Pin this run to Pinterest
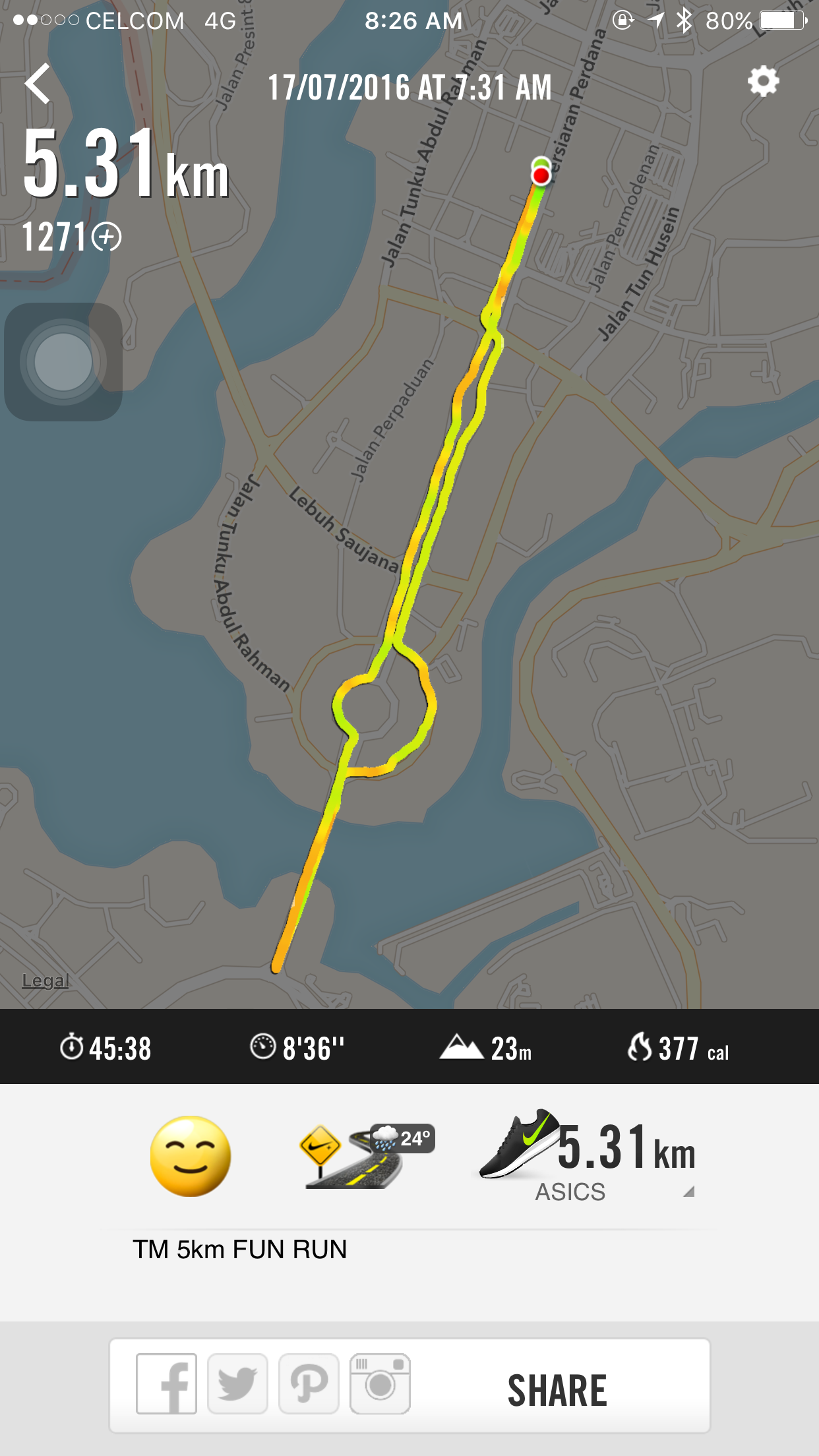 309,1384
